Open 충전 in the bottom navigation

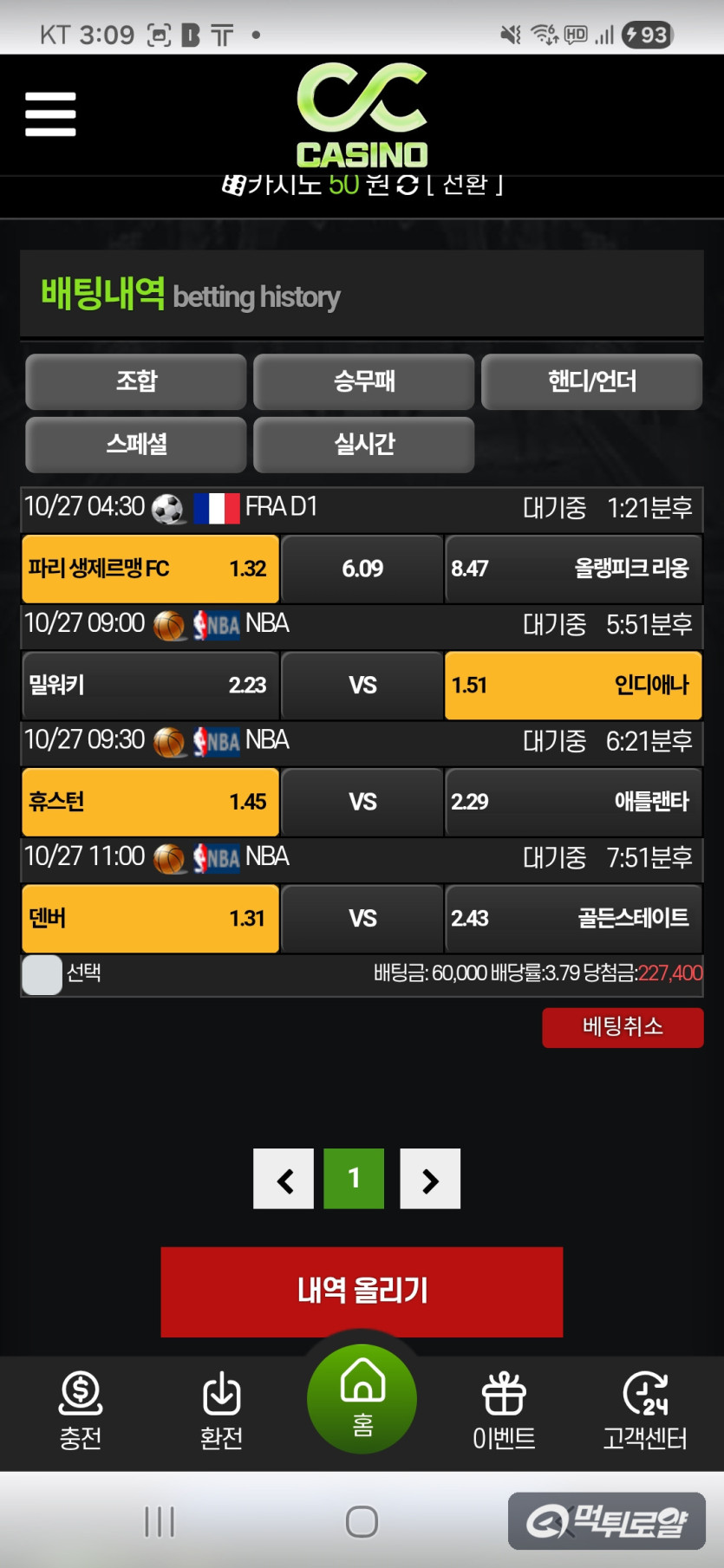pyautogui.click(x=81, y=1411)
